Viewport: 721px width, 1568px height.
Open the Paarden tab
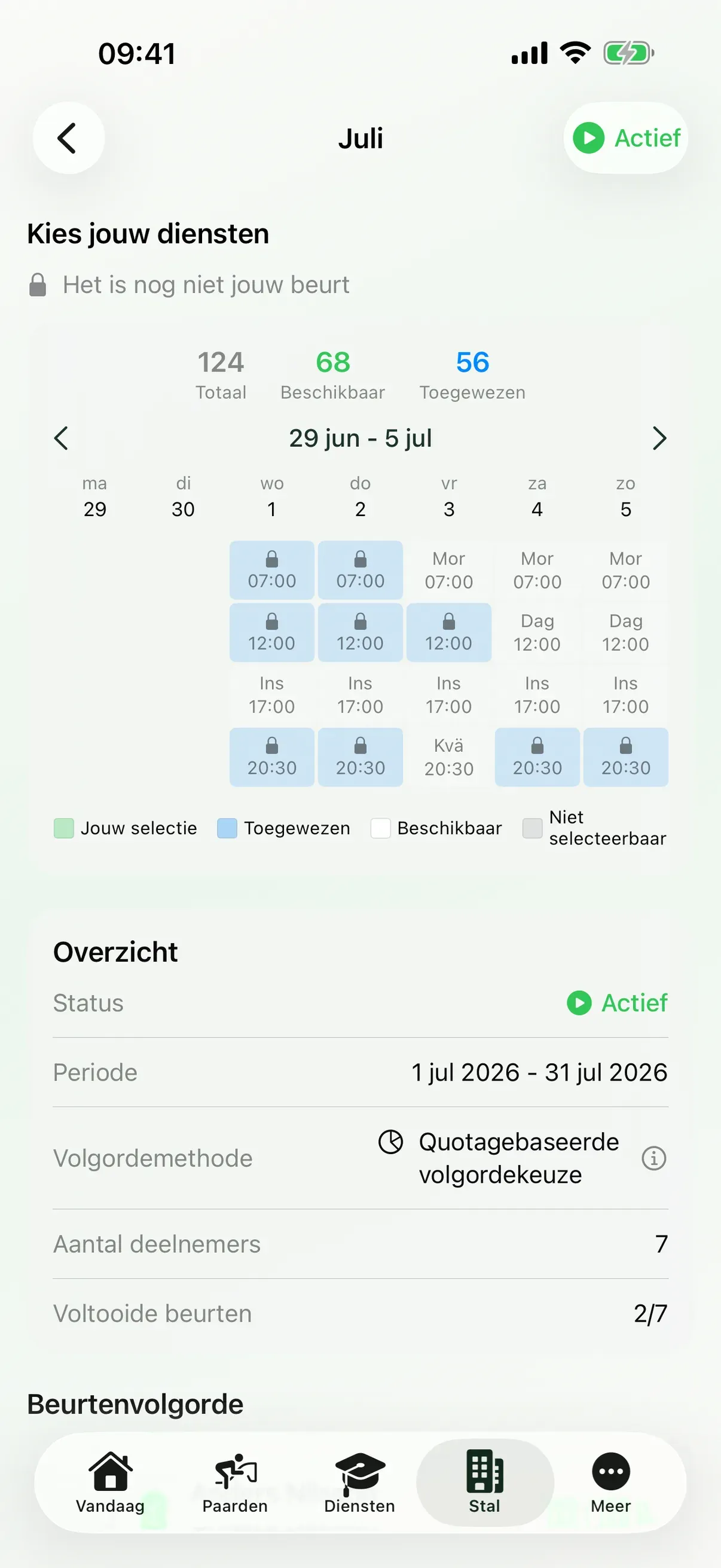[235, 1482]
